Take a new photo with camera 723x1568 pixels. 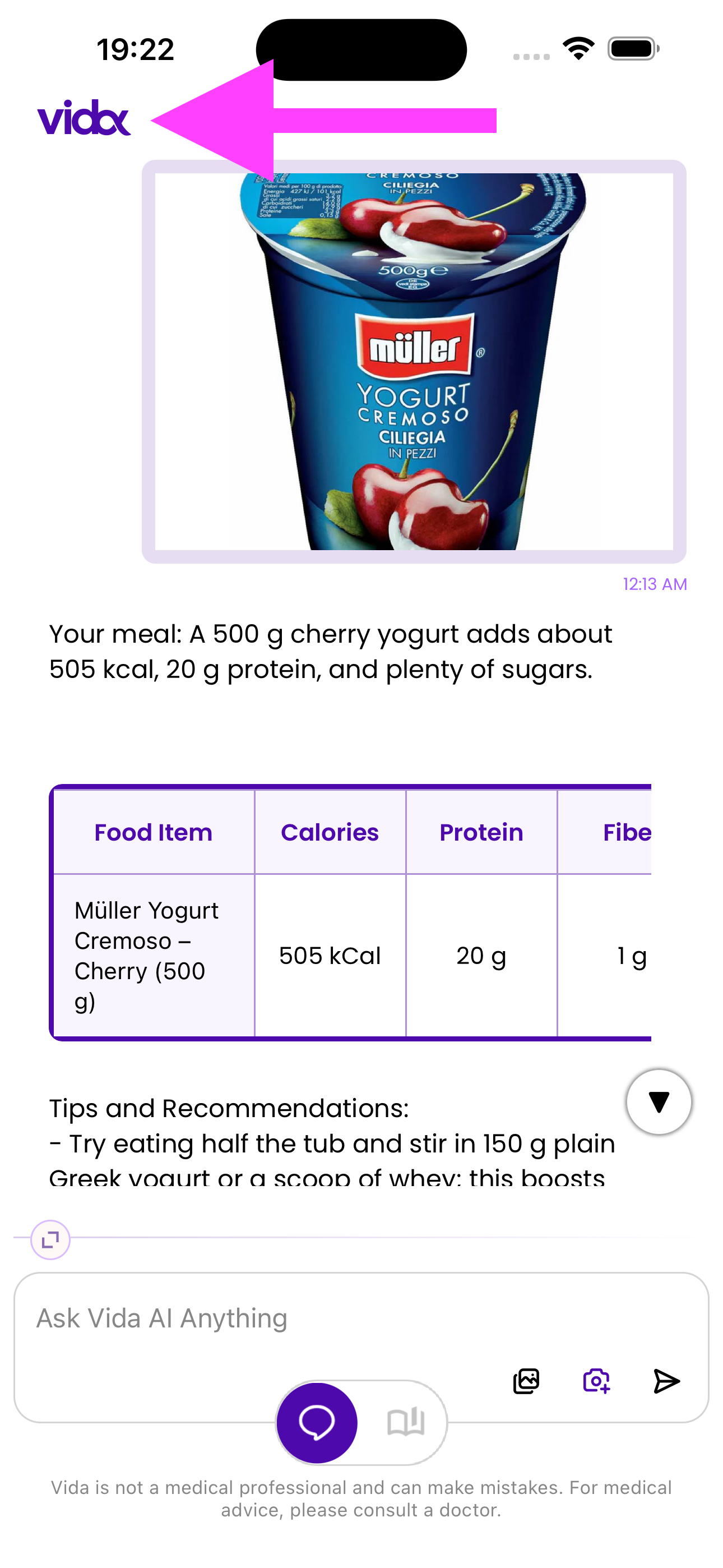(596, 1381)
